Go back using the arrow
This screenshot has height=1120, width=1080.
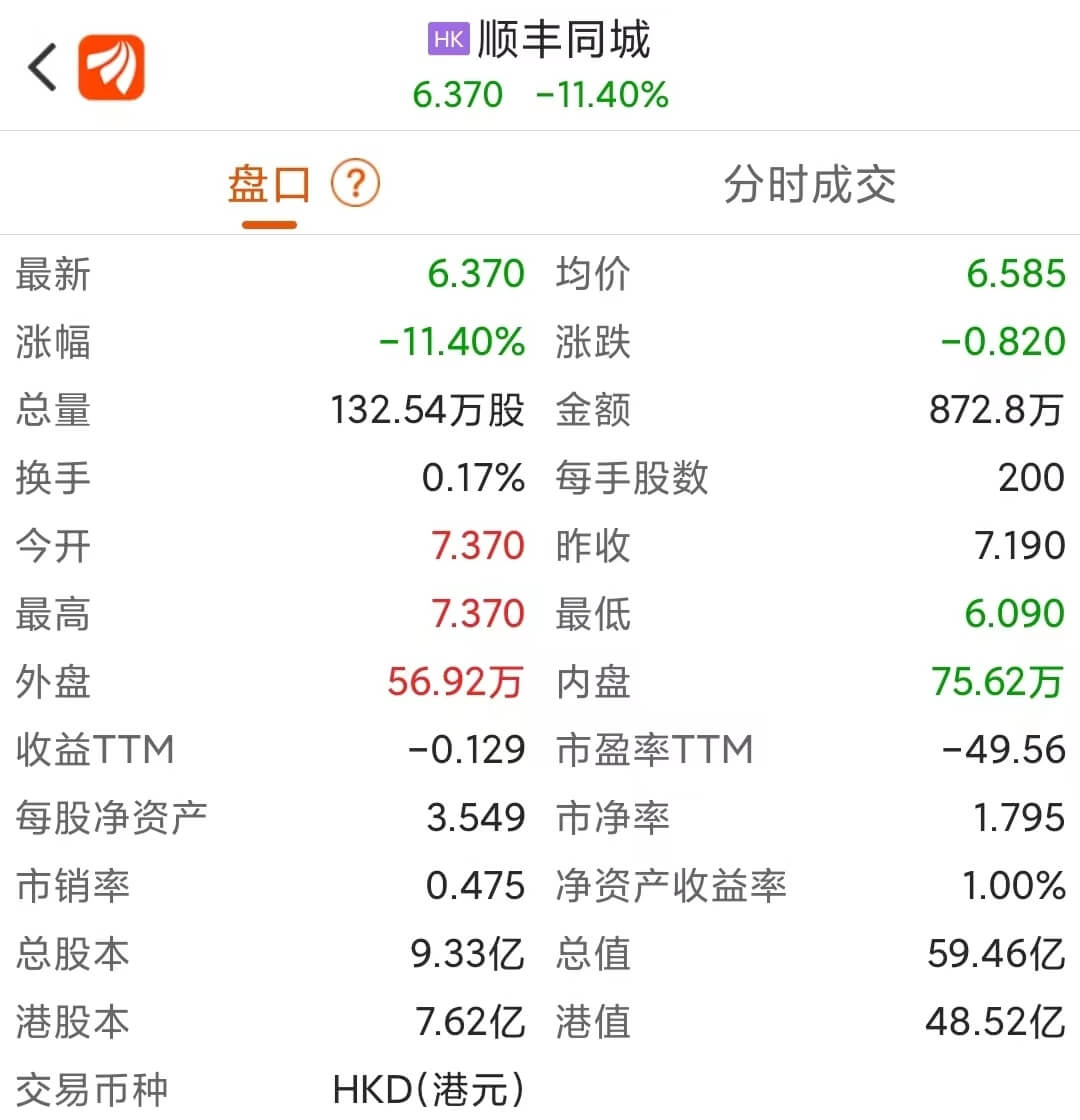point(42,68)
